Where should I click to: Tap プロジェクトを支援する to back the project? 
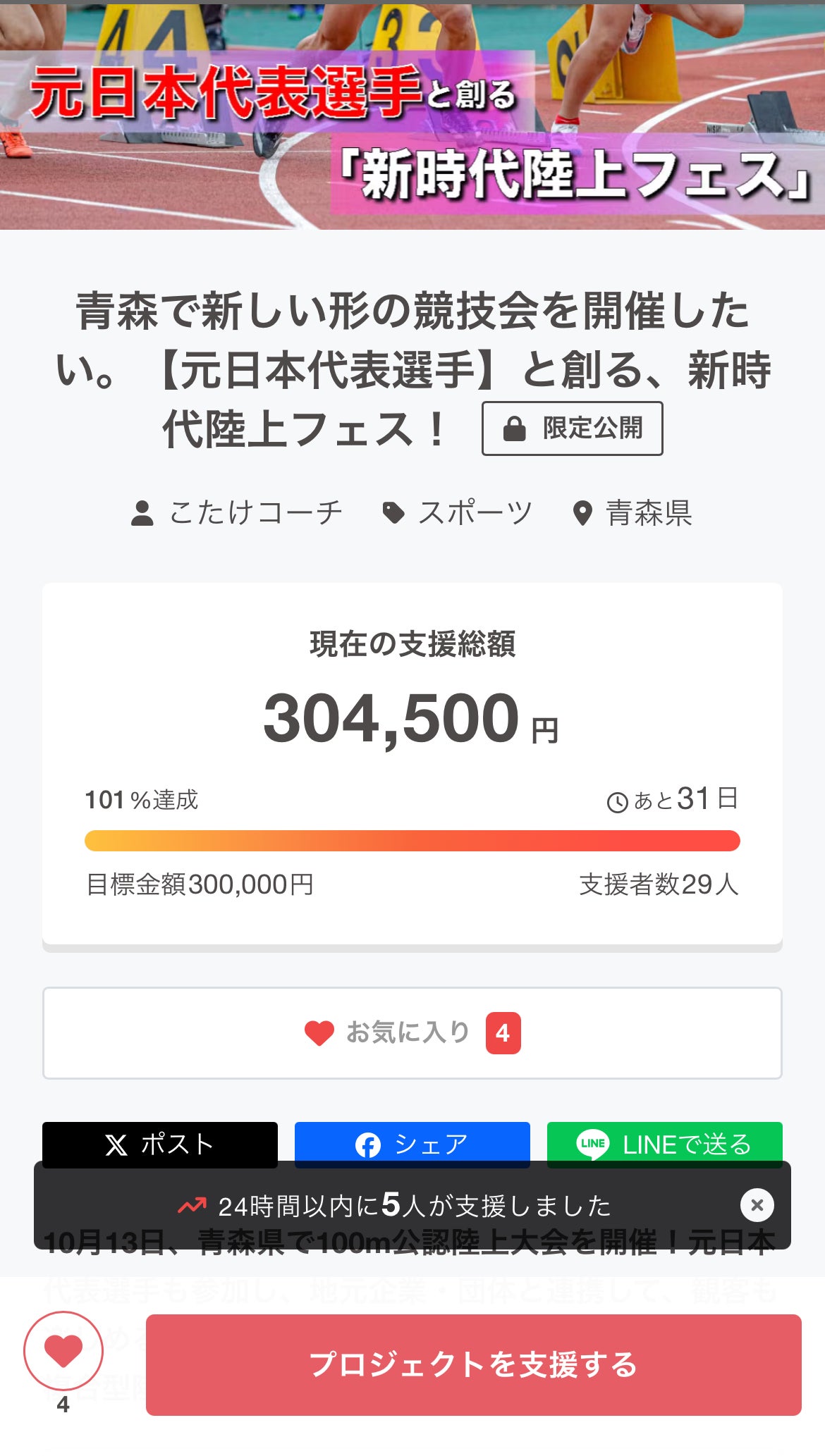tap(473, 1364)
